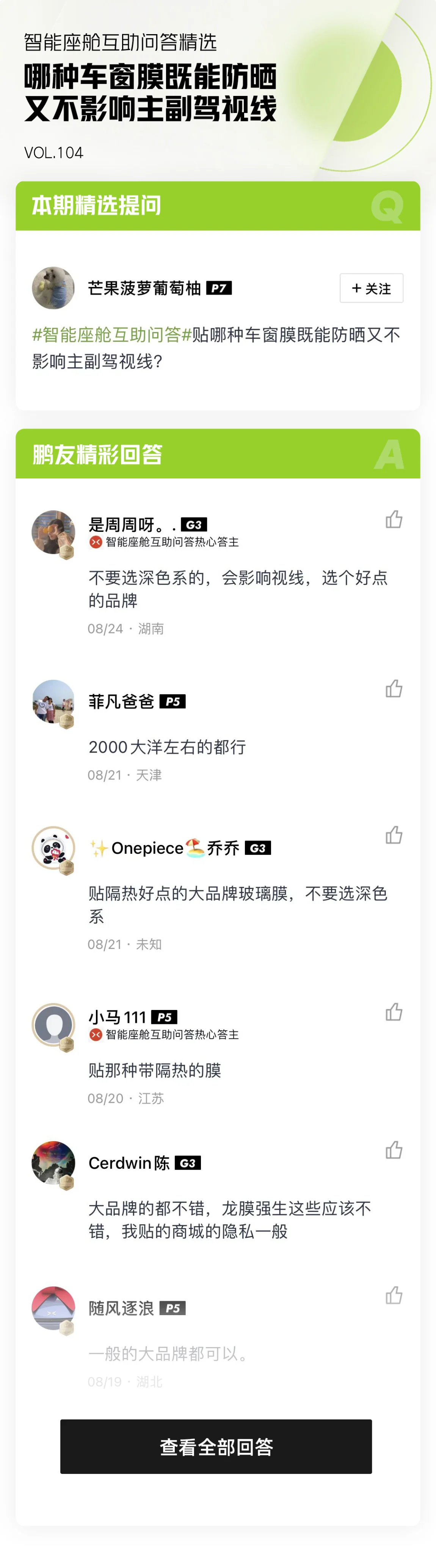Open 芒果菠萝葡萄柚's profile avatar

pos(53,288)
